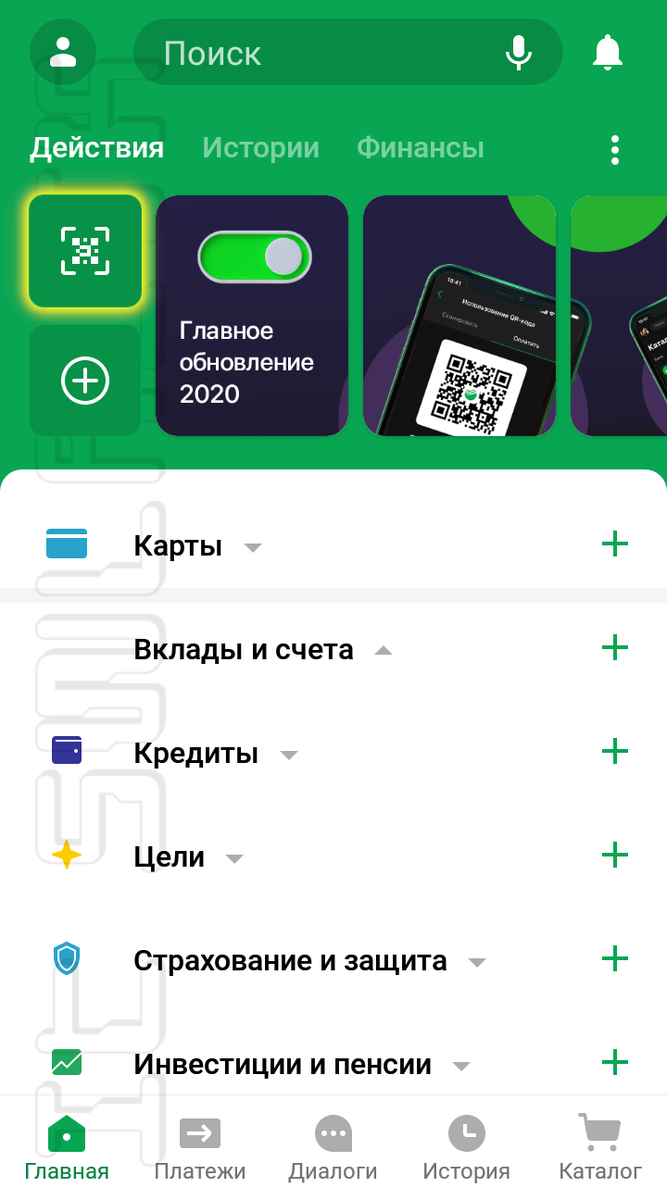Open the Главное обновление 2020 card
The image size is (667, 1200).
pos(252,315)
